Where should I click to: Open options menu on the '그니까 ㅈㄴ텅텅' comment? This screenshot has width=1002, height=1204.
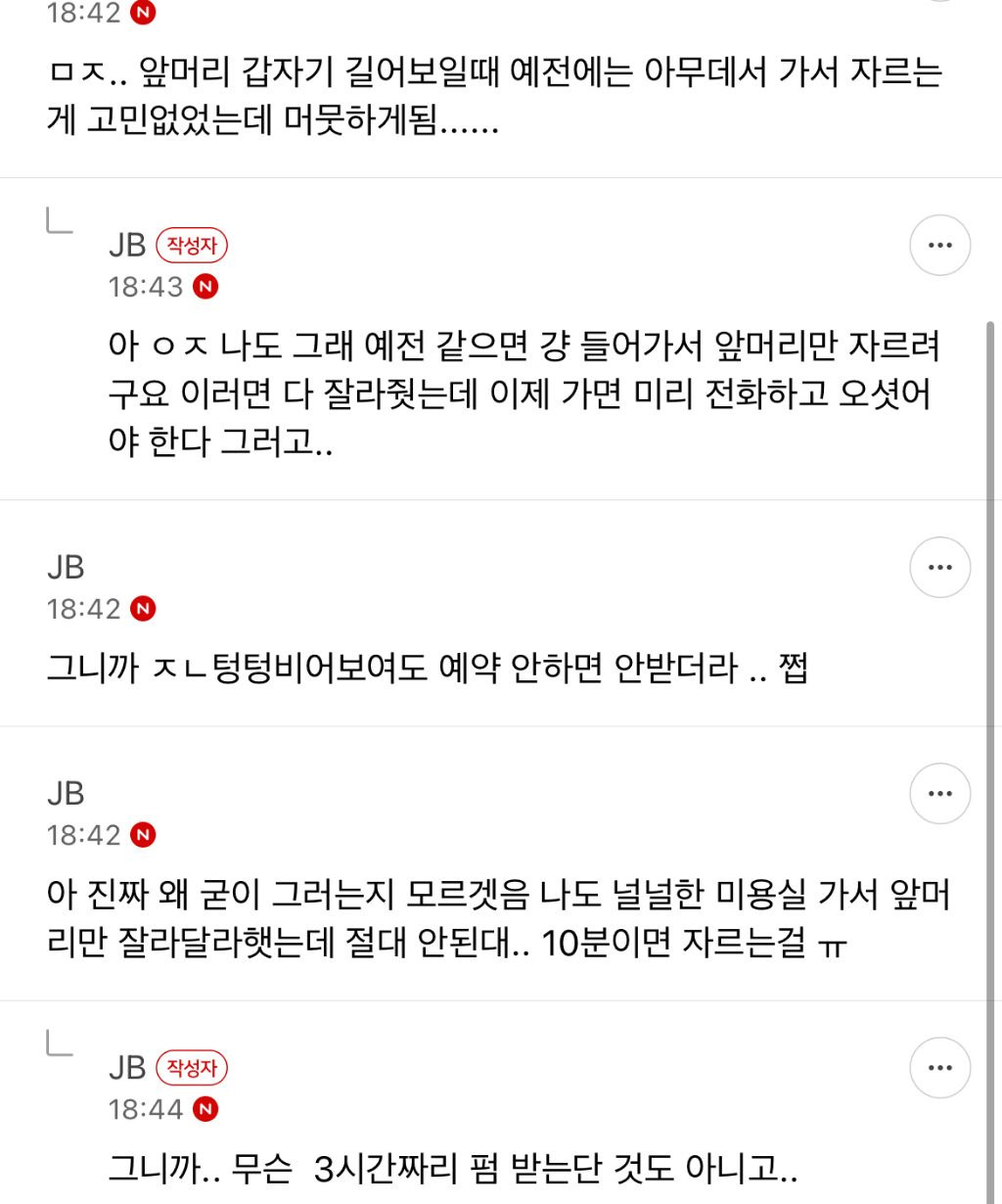coord(939,567)
